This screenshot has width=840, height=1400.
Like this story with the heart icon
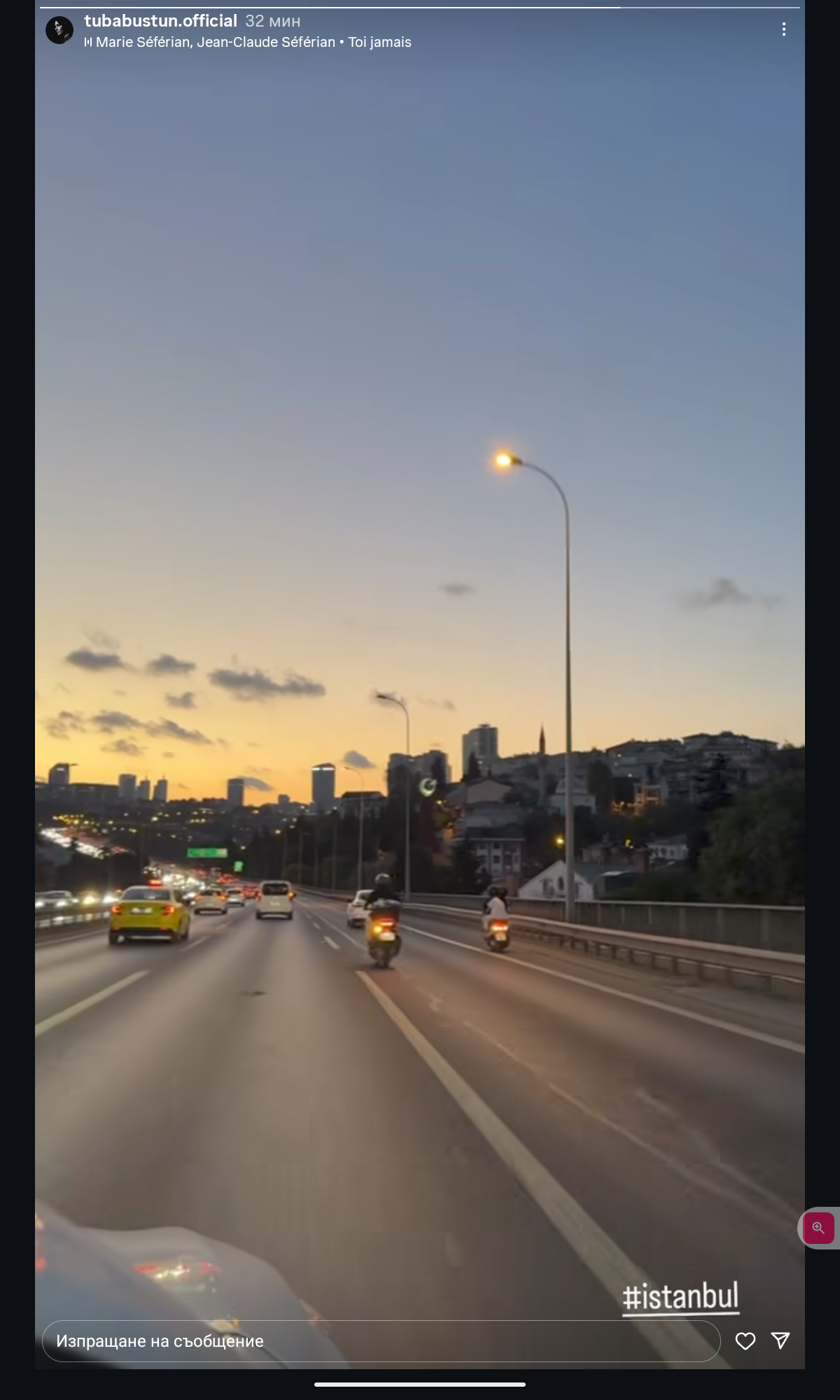(745, 1340)
